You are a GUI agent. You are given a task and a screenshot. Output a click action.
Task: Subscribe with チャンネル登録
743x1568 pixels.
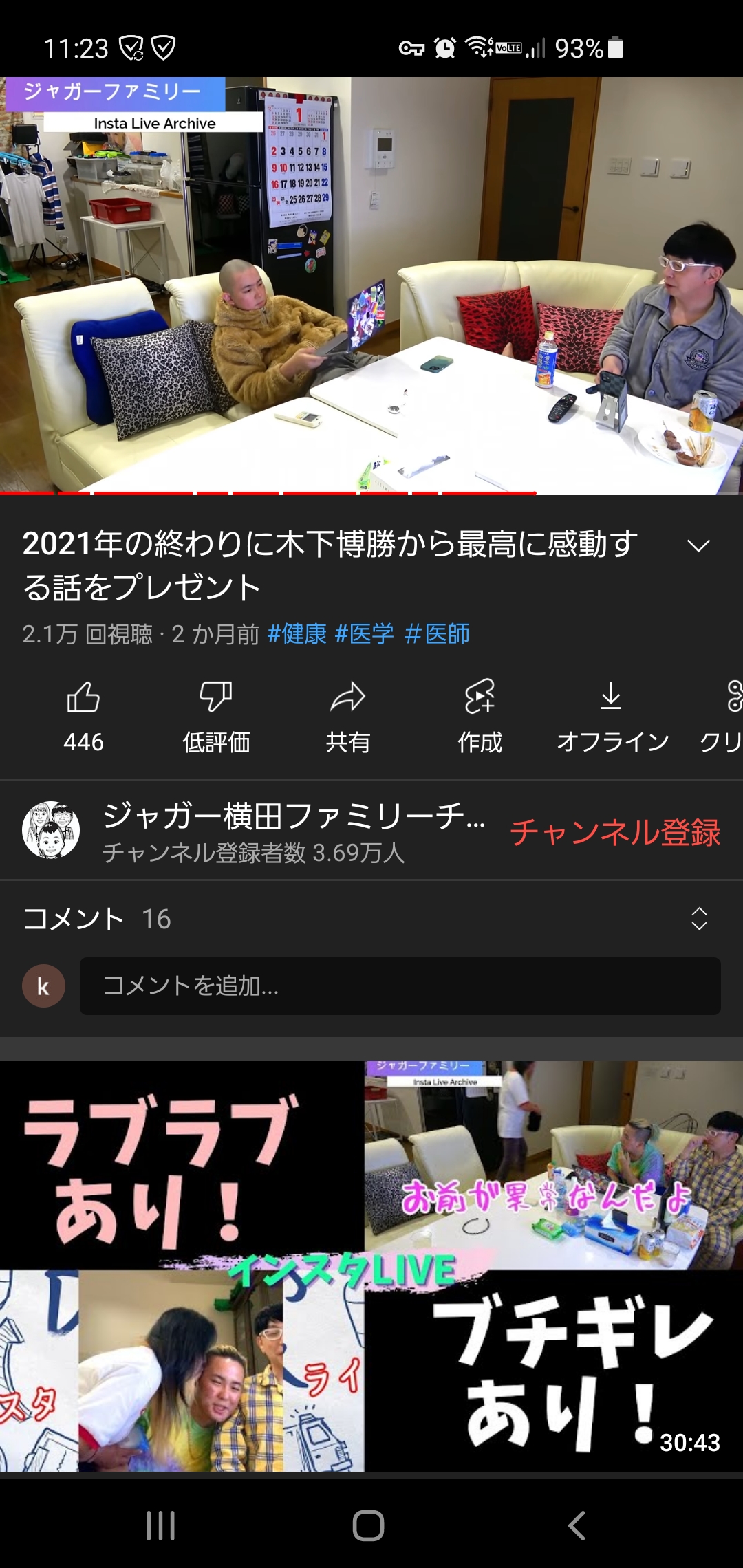615,832
